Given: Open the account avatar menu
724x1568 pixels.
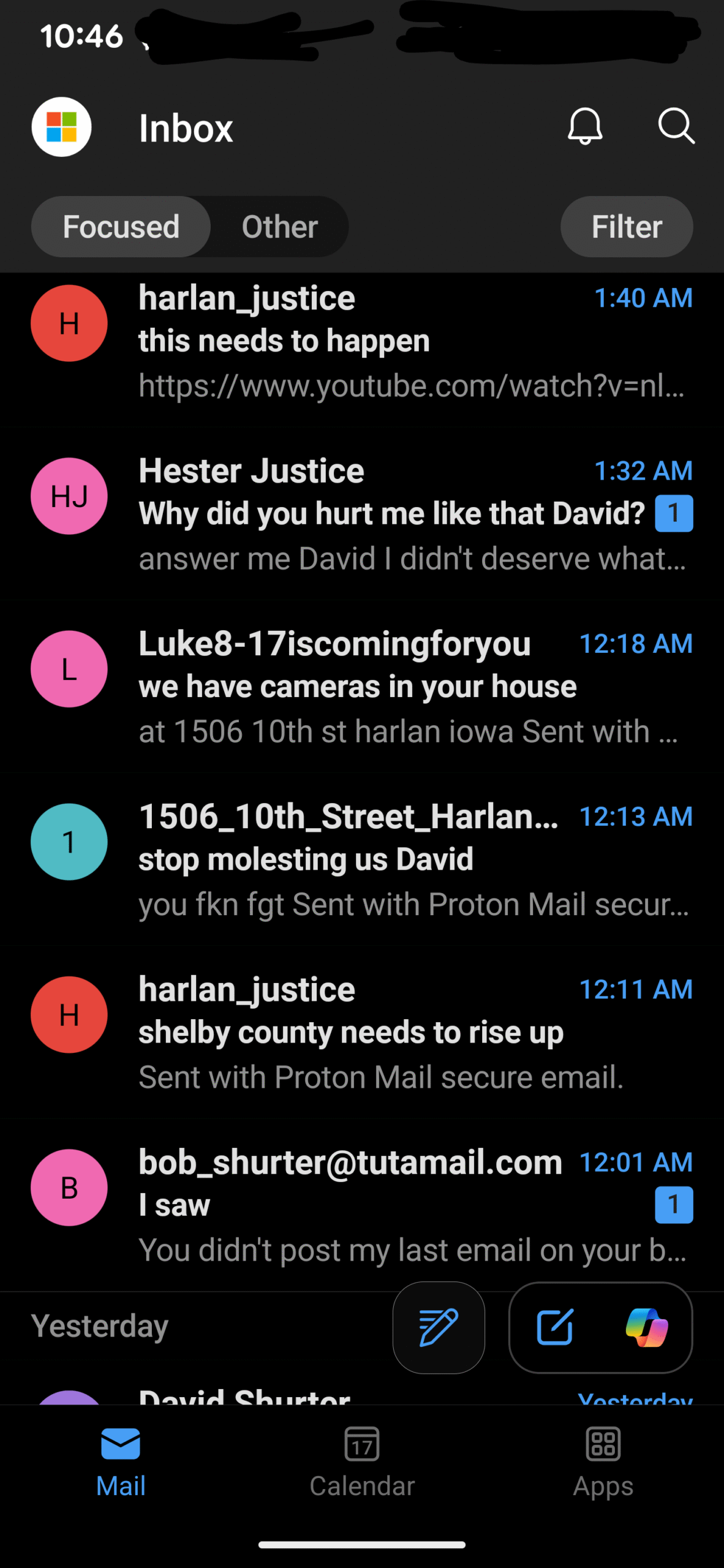Looking at the screenshot, I should pyautogui.click(x=61, y=127).
